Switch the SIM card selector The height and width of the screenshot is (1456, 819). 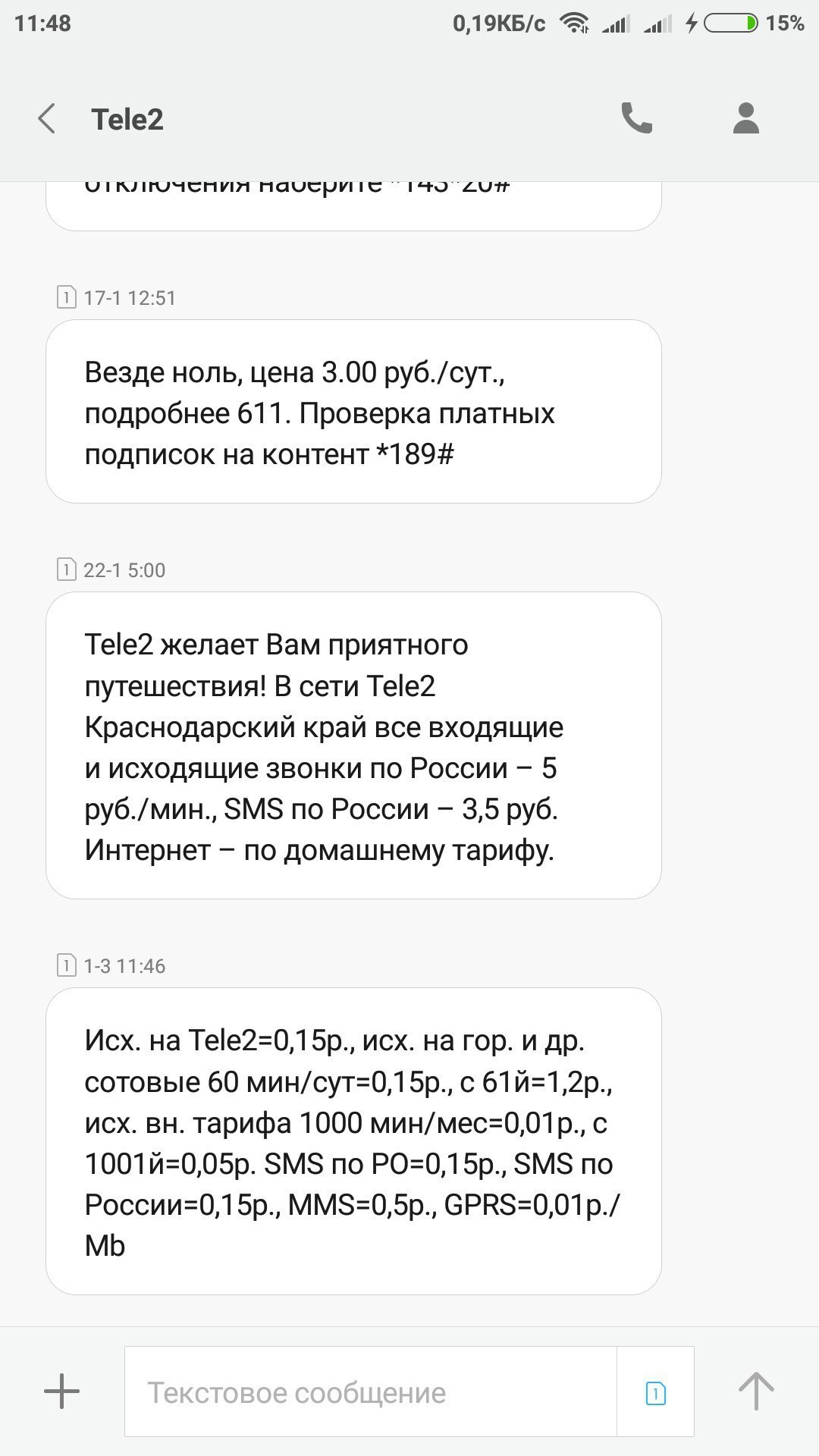point(656,1392)
